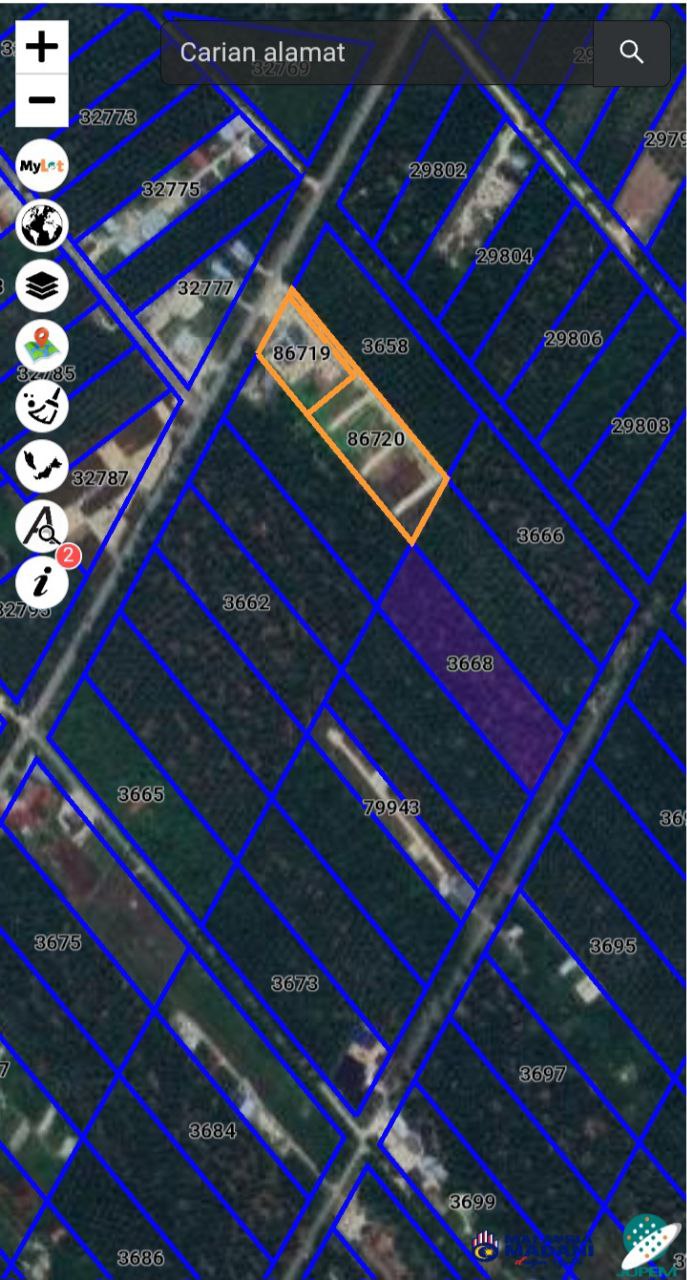Open the Malaysia map outline icon
687x1280 pixels.
[42, 465]
